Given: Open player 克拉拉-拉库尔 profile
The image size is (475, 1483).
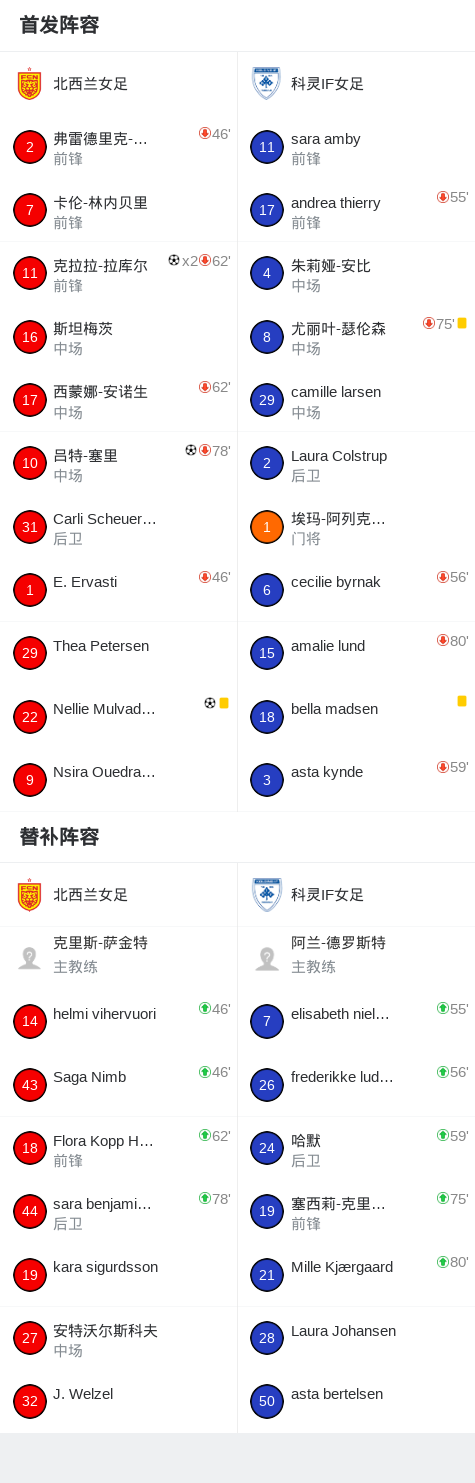Looking at the screenshot, I should coord(118,273).
